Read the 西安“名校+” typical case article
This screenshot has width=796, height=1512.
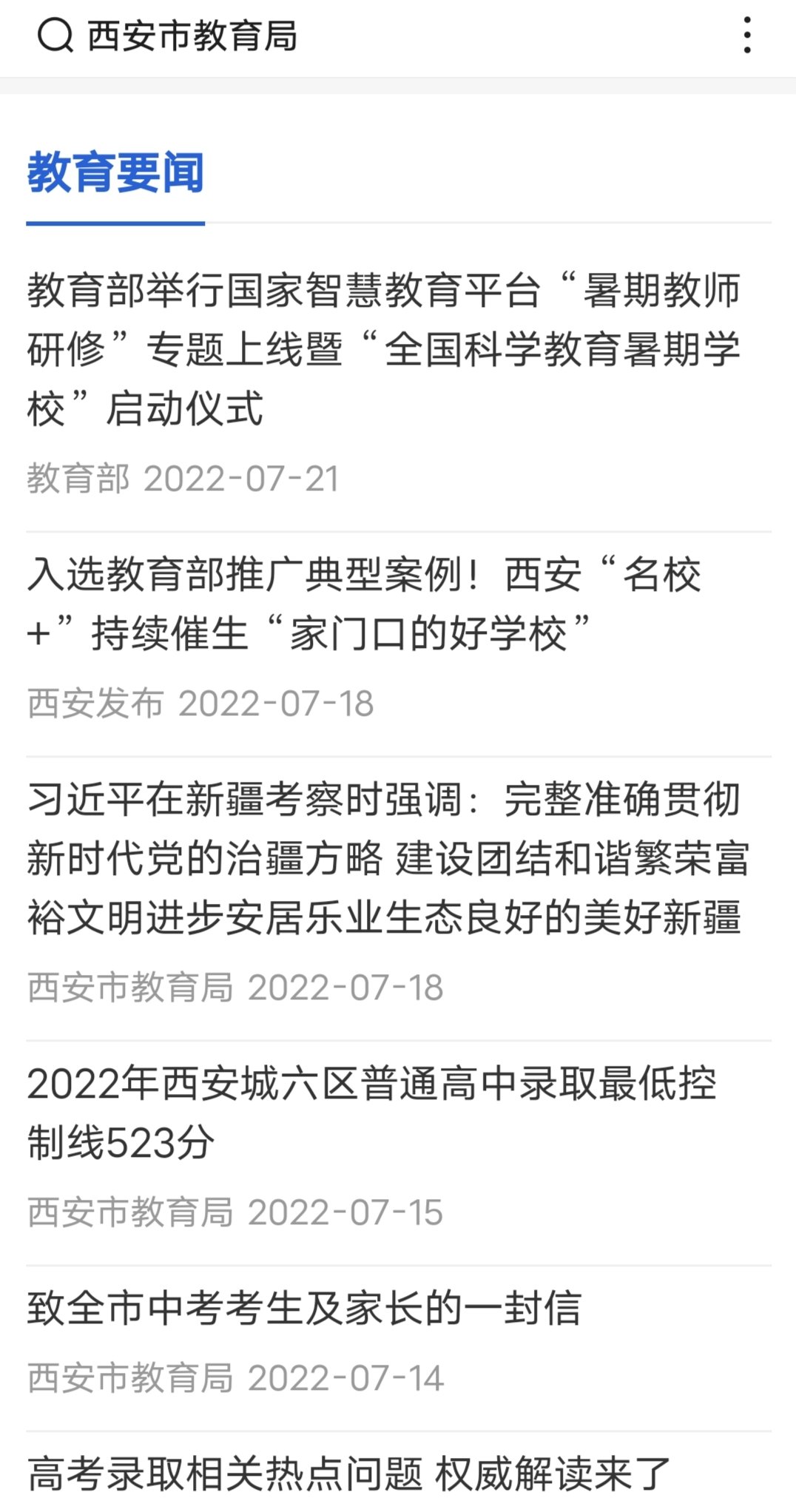click(x=364, y=604)
